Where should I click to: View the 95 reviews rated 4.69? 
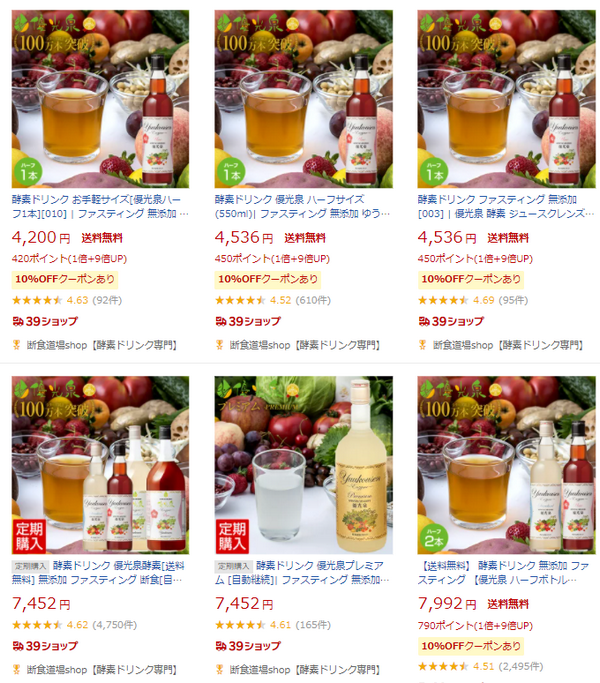pyautogui.click(x=512, y=299)
